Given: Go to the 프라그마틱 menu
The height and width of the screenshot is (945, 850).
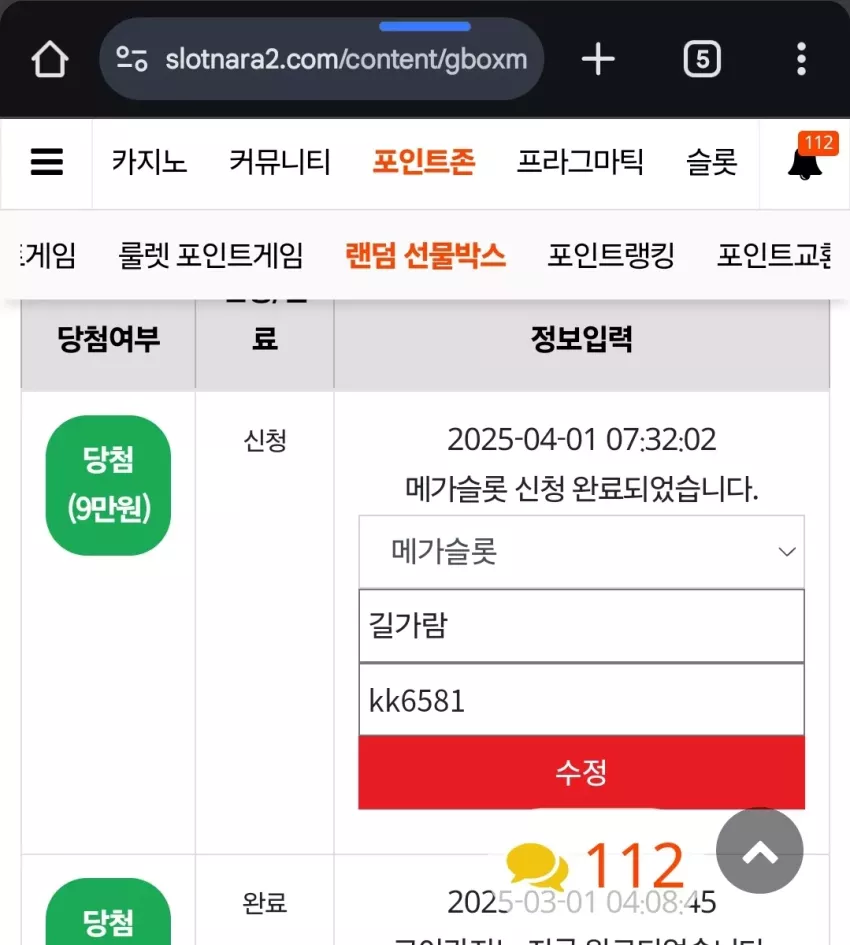Looking at the screenshot, I should [x=580, y=162].
